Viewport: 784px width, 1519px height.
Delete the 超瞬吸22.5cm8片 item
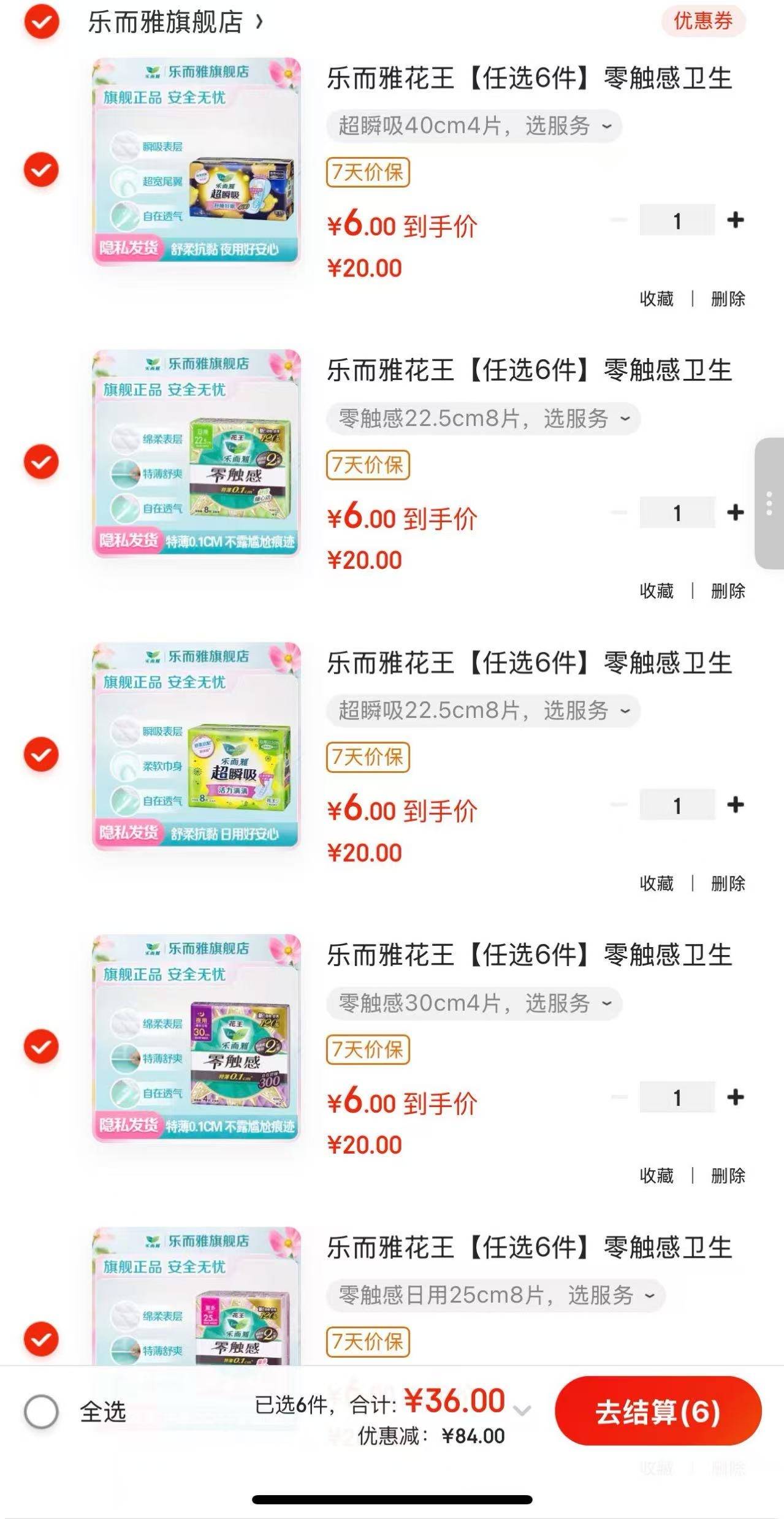coord(728,884)
